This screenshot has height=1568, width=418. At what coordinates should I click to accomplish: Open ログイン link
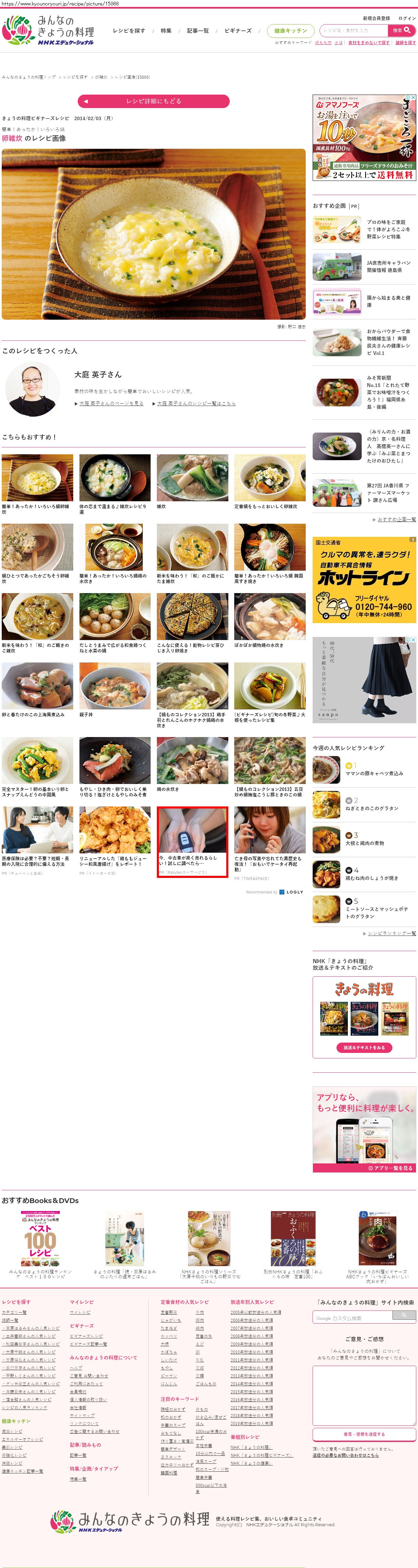pos(406,18)
